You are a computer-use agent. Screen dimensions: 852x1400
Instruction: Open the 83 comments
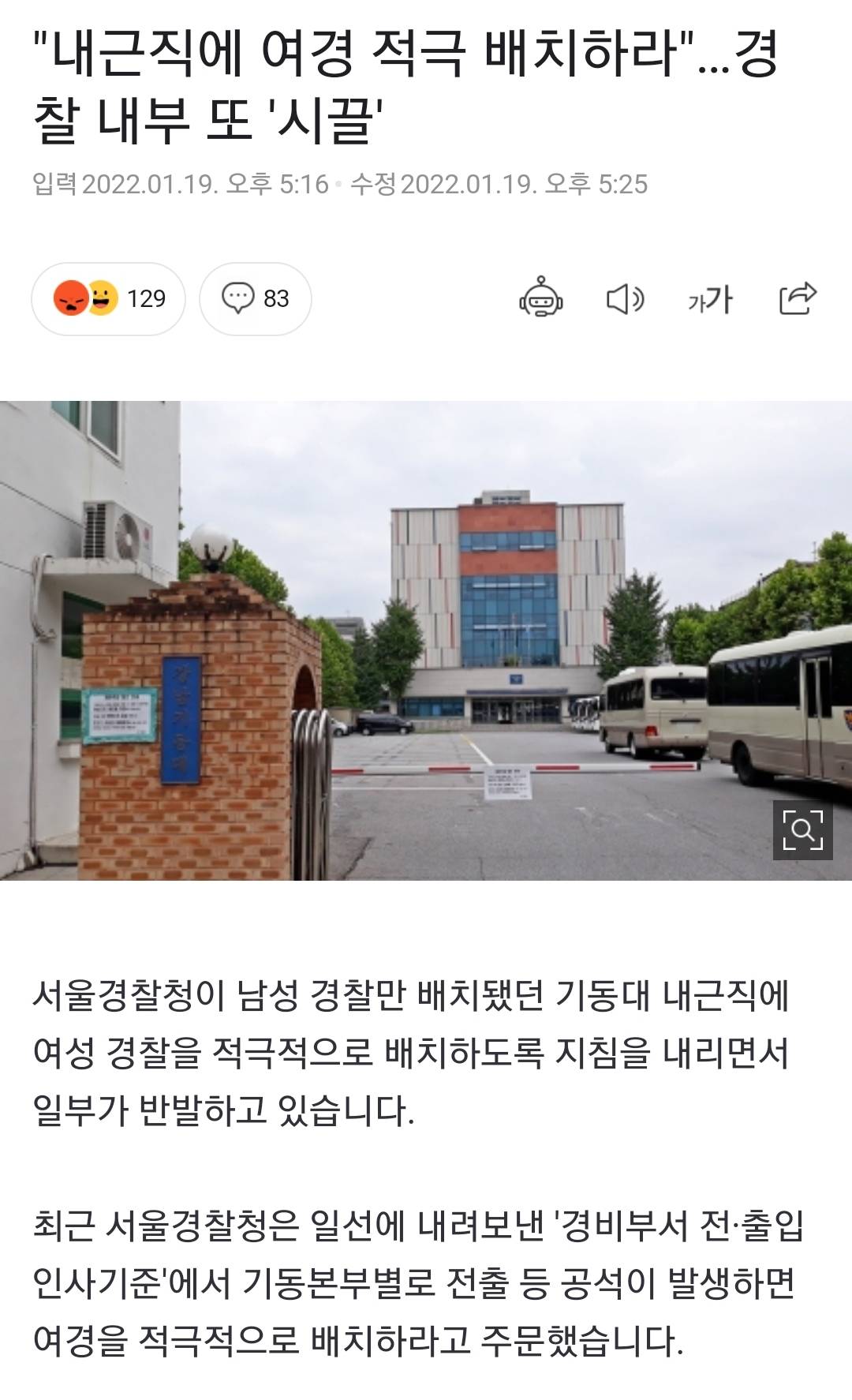(255, 299)
